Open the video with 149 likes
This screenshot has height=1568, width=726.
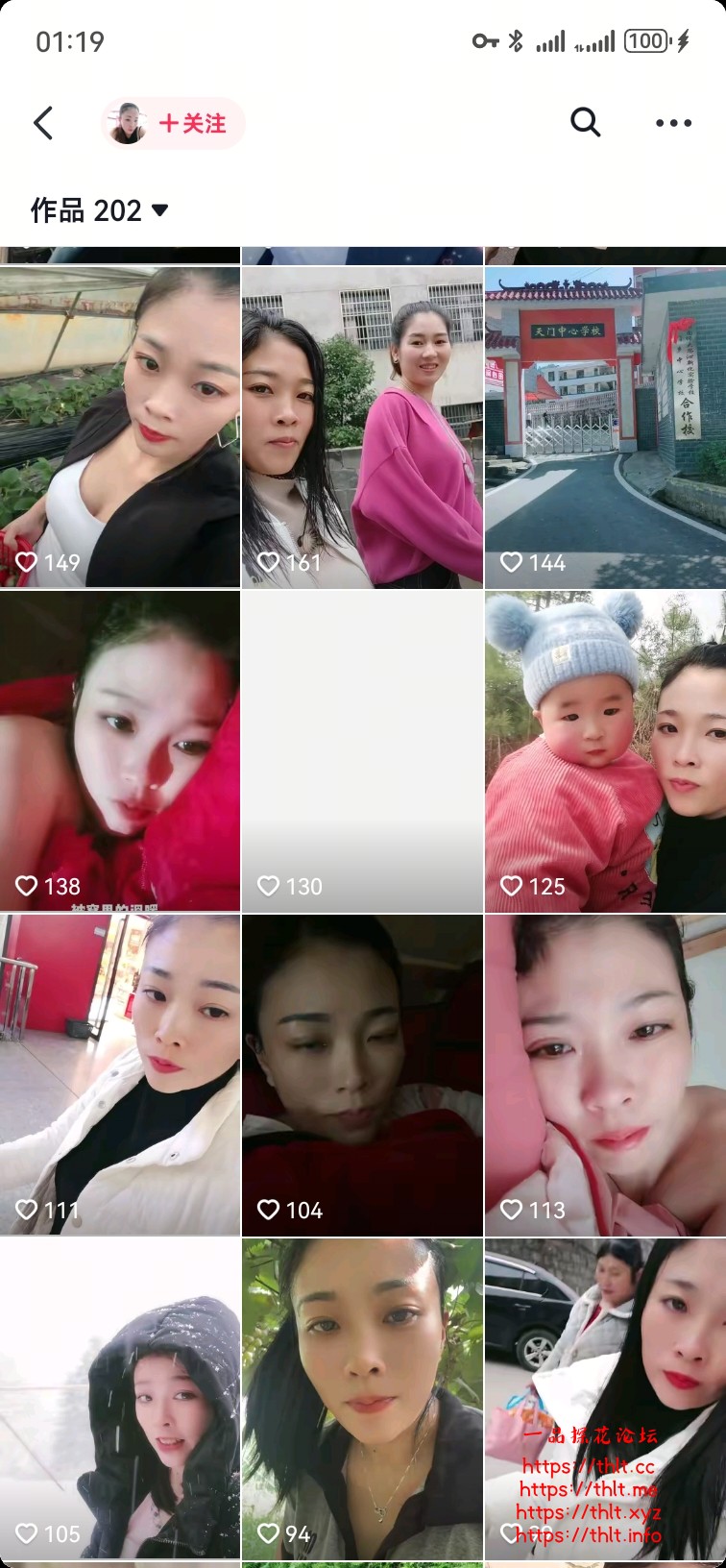point(120,428)
